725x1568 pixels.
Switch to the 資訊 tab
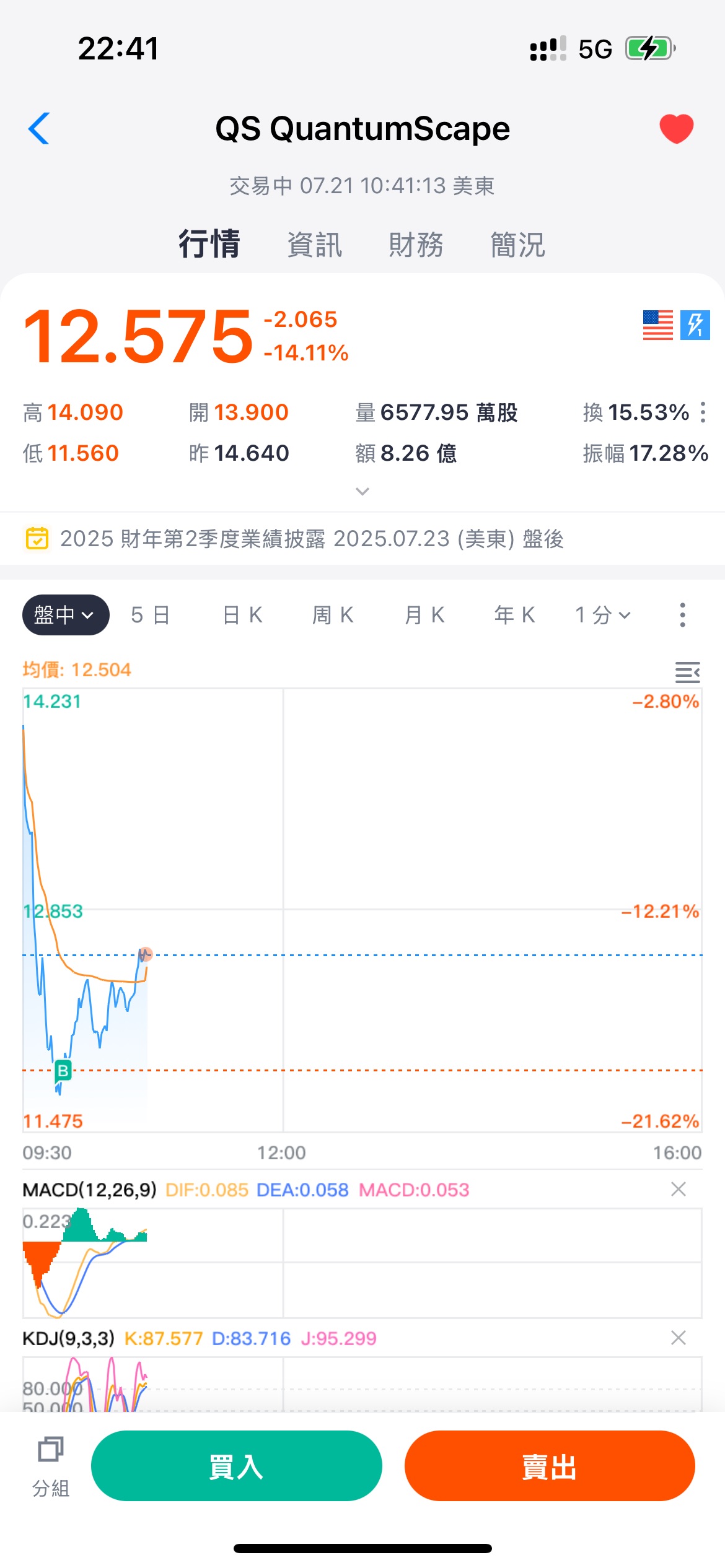[314, 245]
